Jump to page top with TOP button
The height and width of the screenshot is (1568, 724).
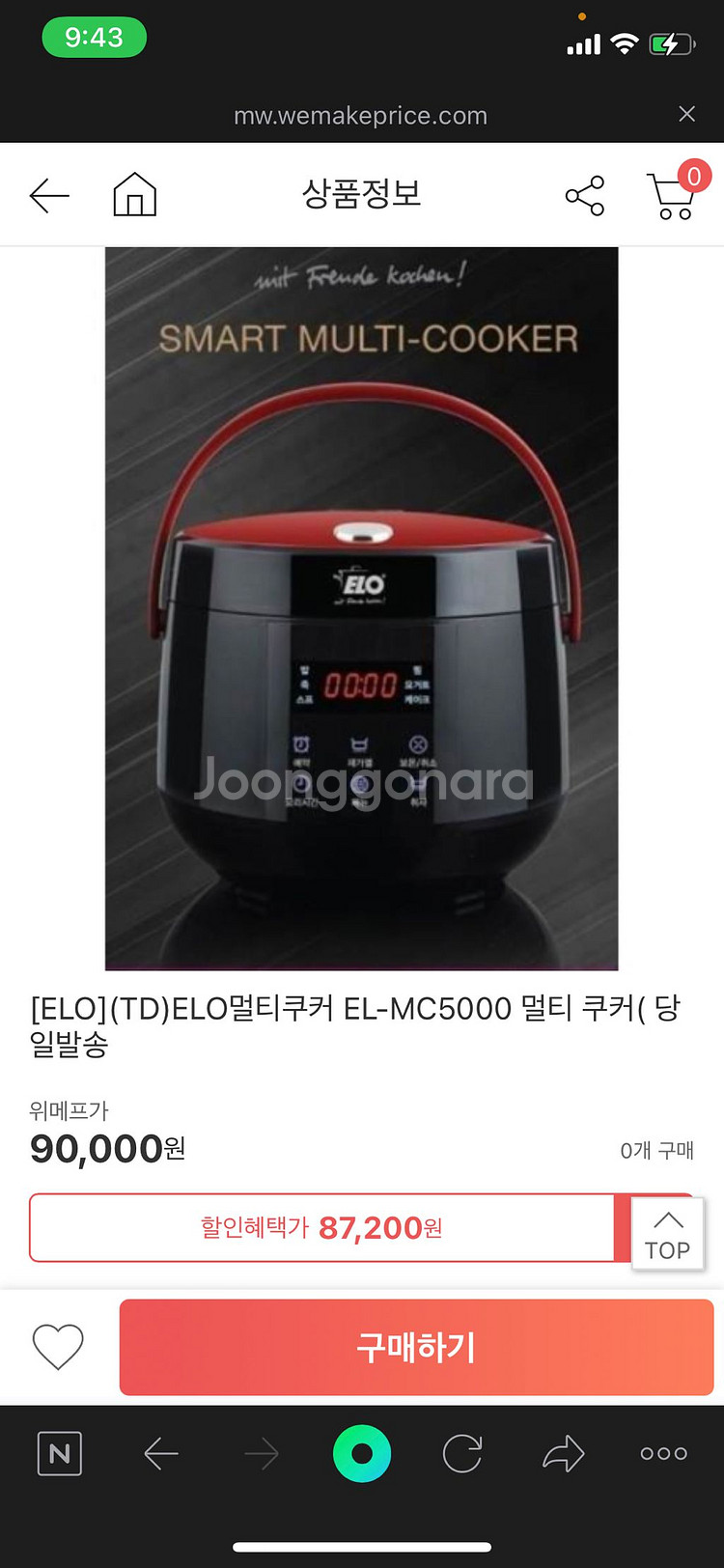tap(667, 1234)
